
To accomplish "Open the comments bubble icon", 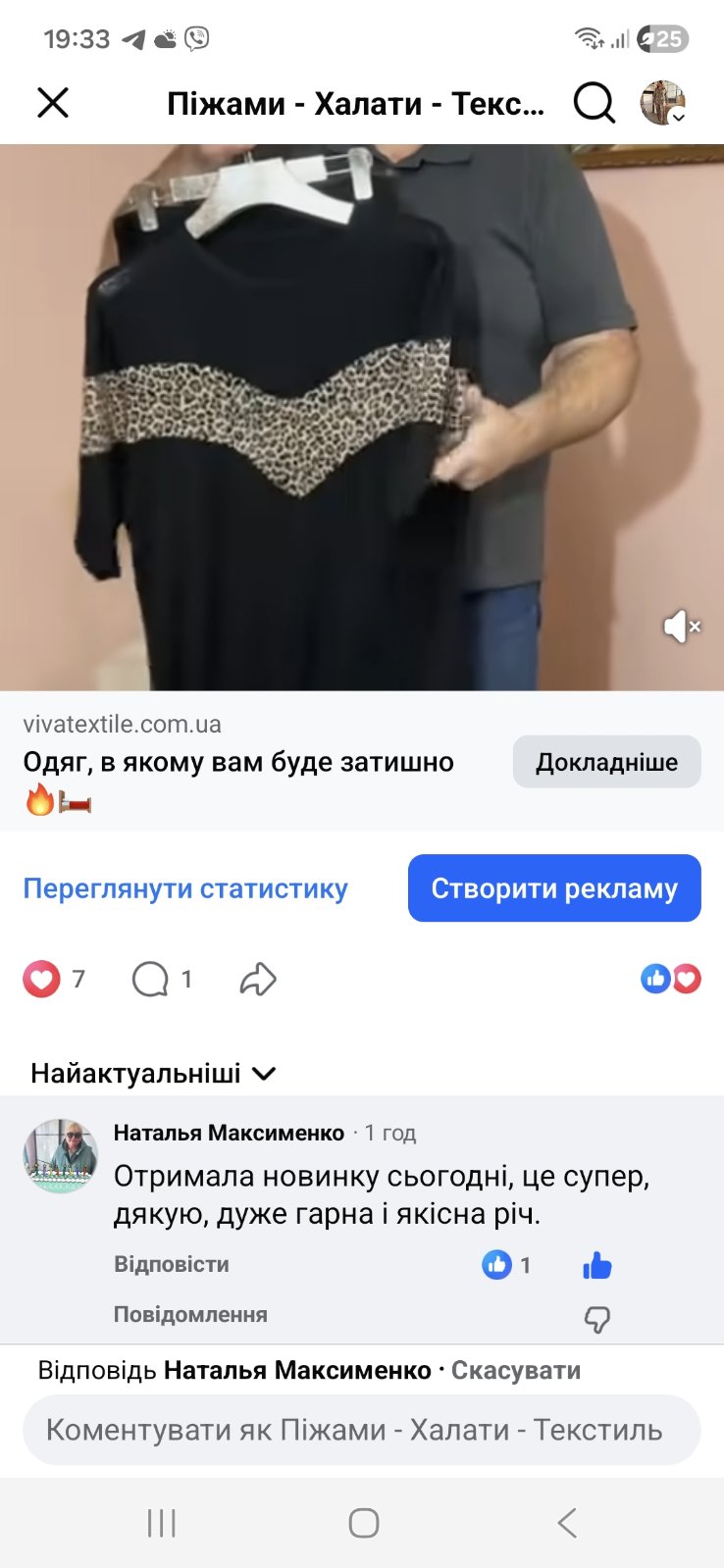I will point(150,979).
